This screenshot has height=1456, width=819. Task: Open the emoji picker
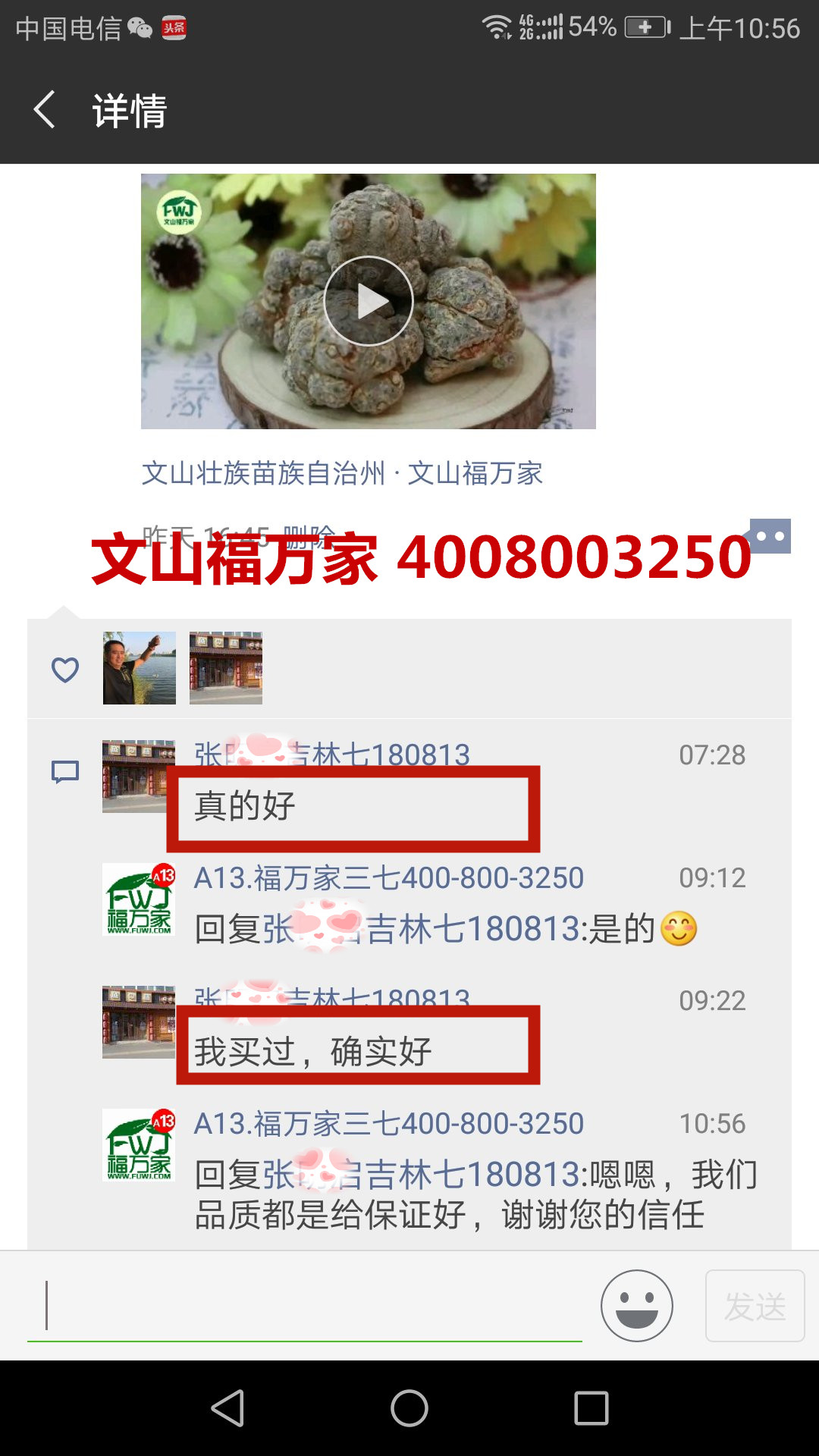coord(636,1306)
